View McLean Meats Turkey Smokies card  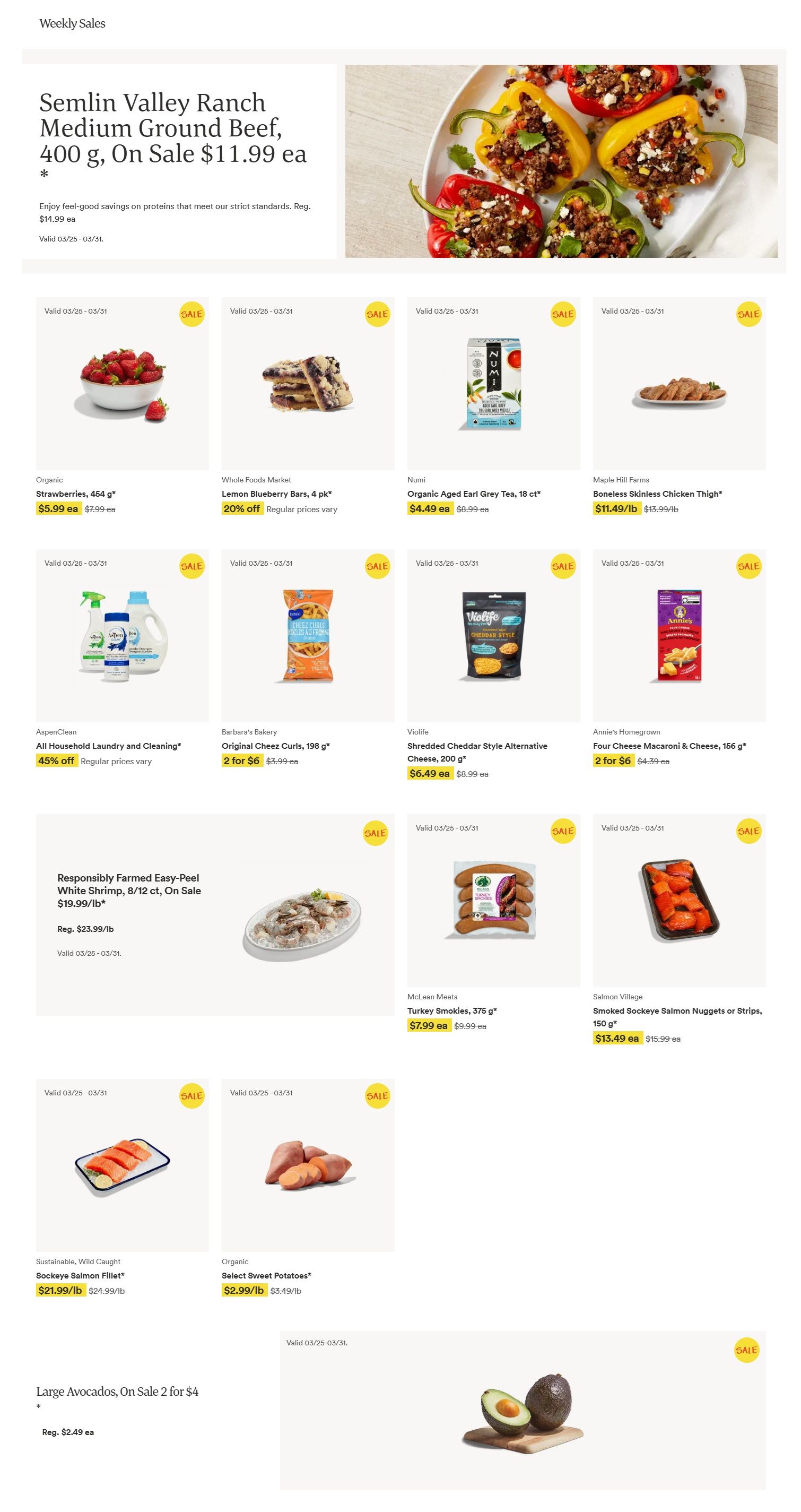pos(493,900)
